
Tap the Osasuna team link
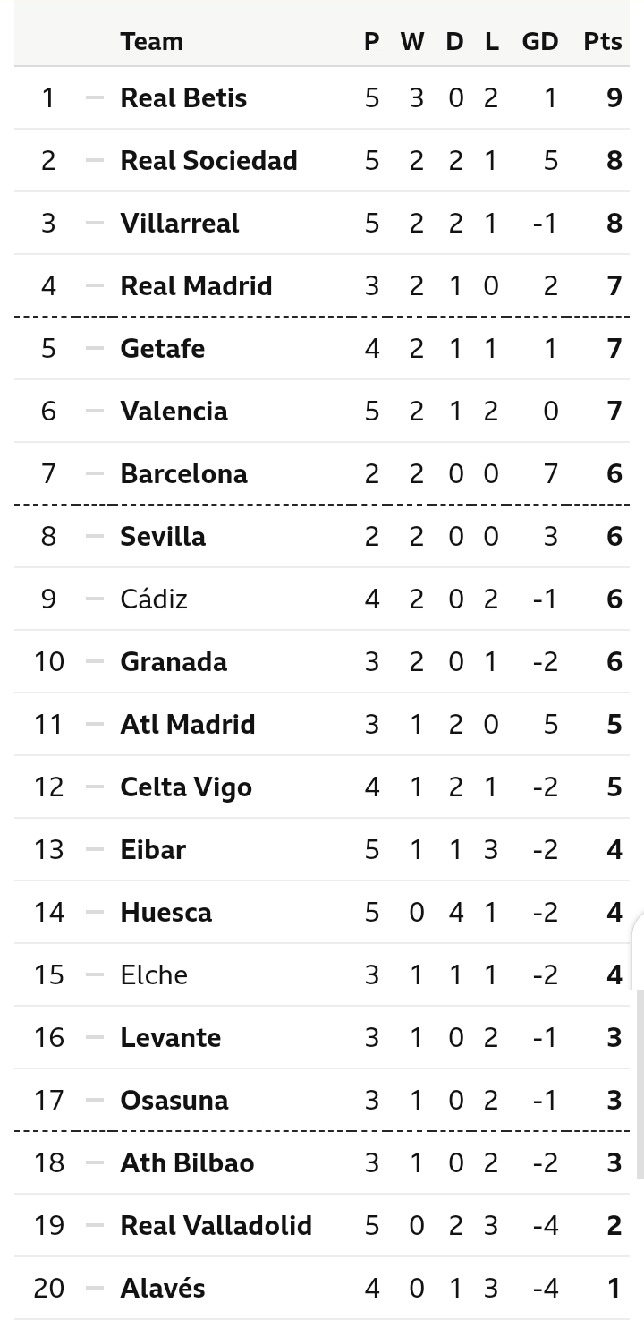pos(174,1100)
